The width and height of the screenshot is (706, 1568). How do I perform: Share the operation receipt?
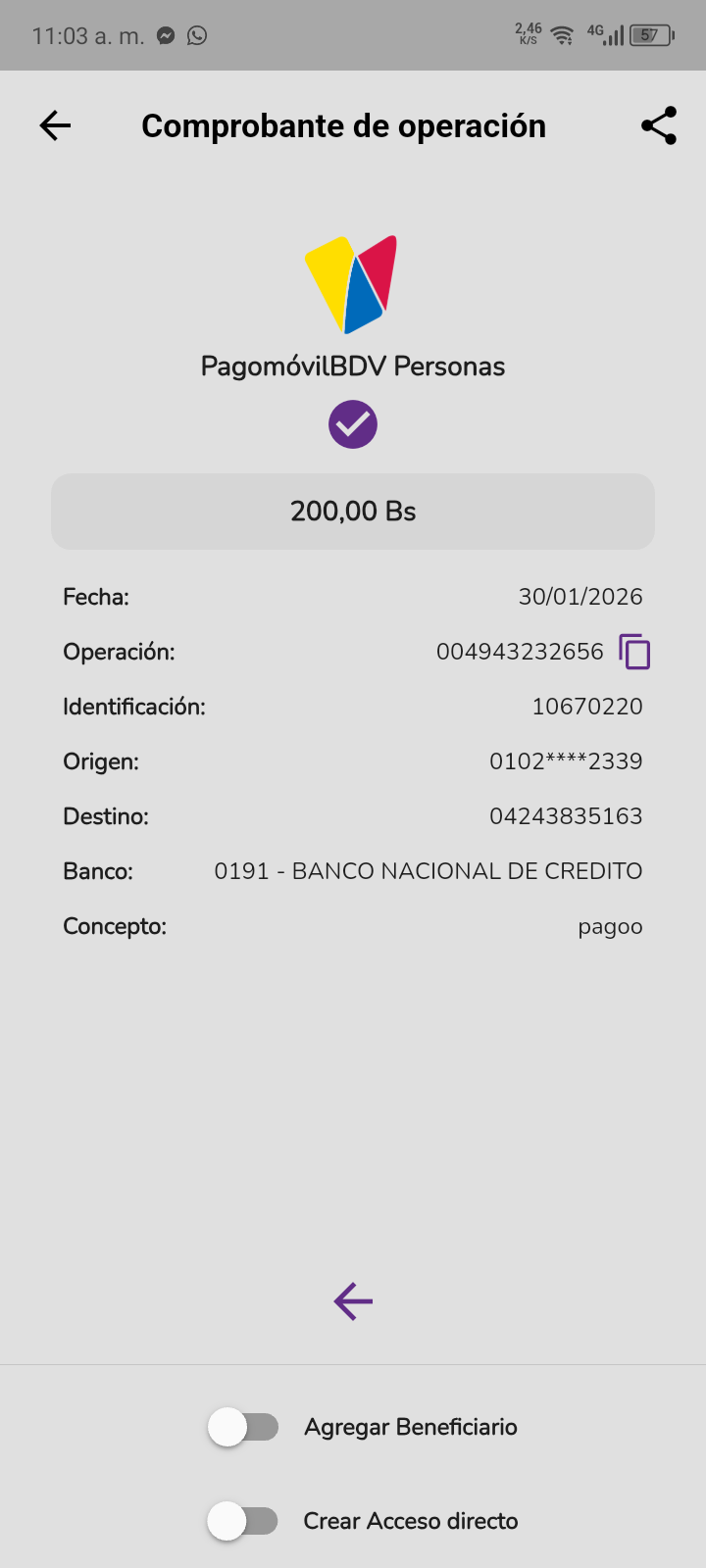tap(659, 125)
